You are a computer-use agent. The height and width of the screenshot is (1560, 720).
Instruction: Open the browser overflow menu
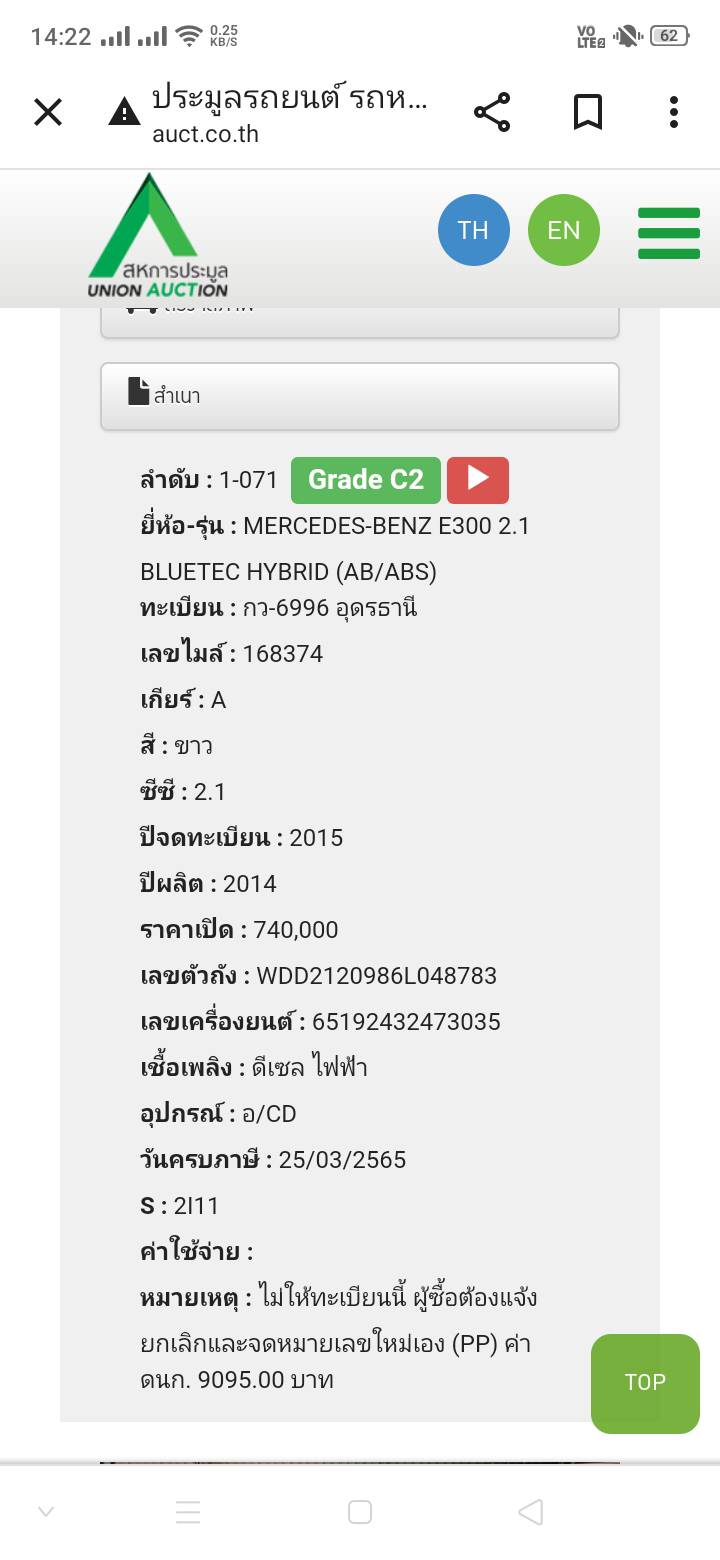coord(674,112)
